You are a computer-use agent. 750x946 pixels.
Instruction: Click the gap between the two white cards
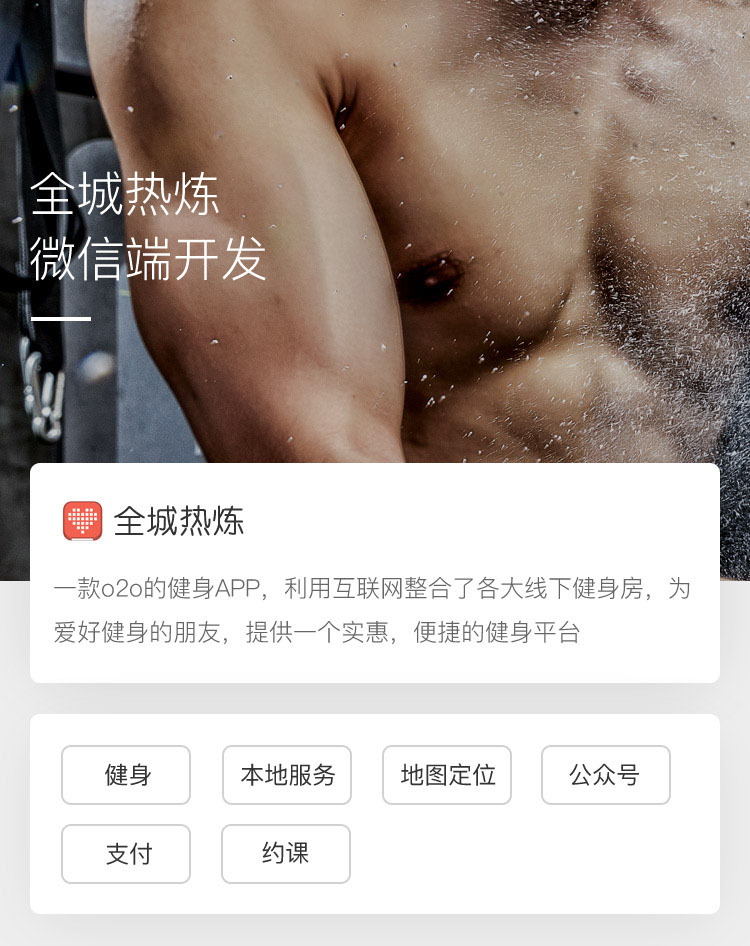click(x=375, y=697)
